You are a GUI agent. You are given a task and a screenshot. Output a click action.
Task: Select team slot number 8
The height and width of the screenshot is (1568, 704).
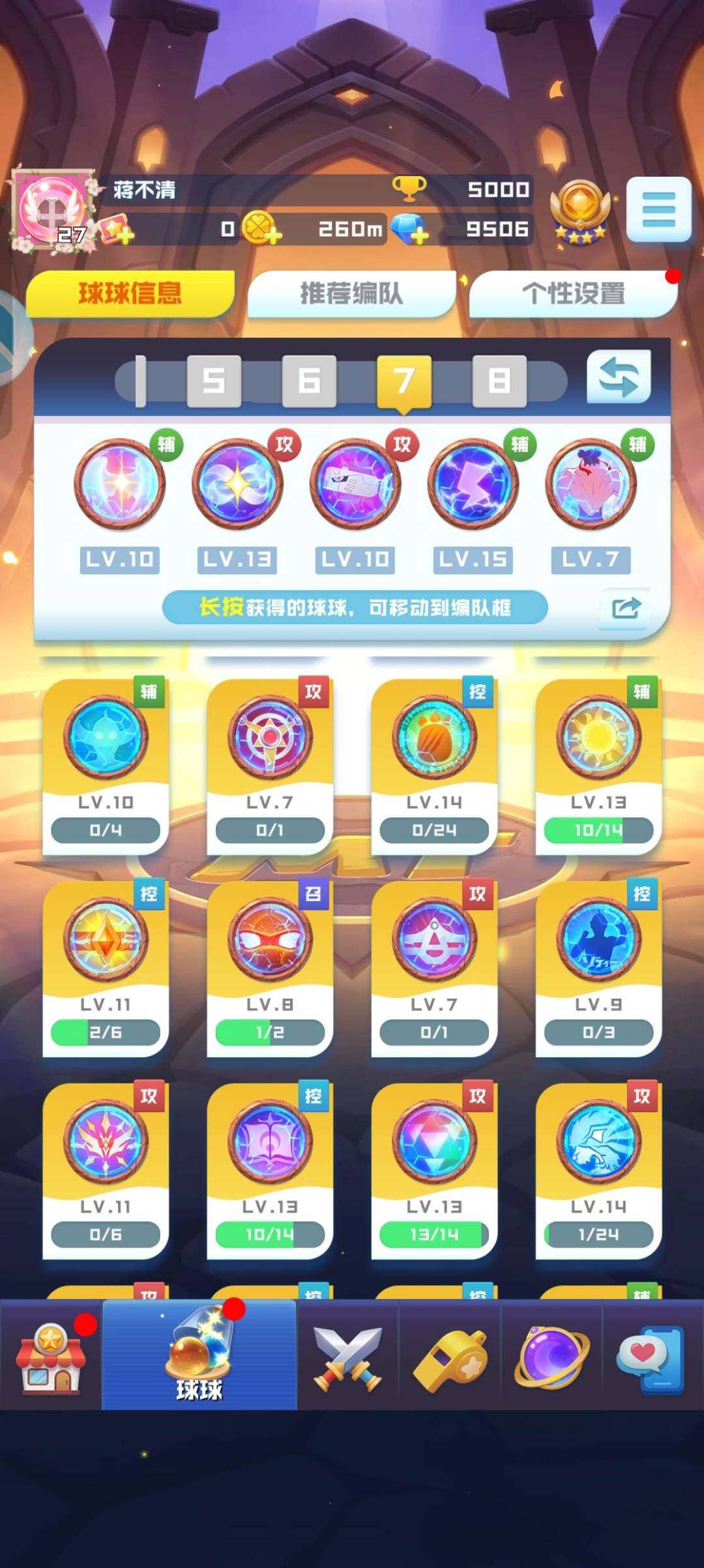tap(499, 380)
